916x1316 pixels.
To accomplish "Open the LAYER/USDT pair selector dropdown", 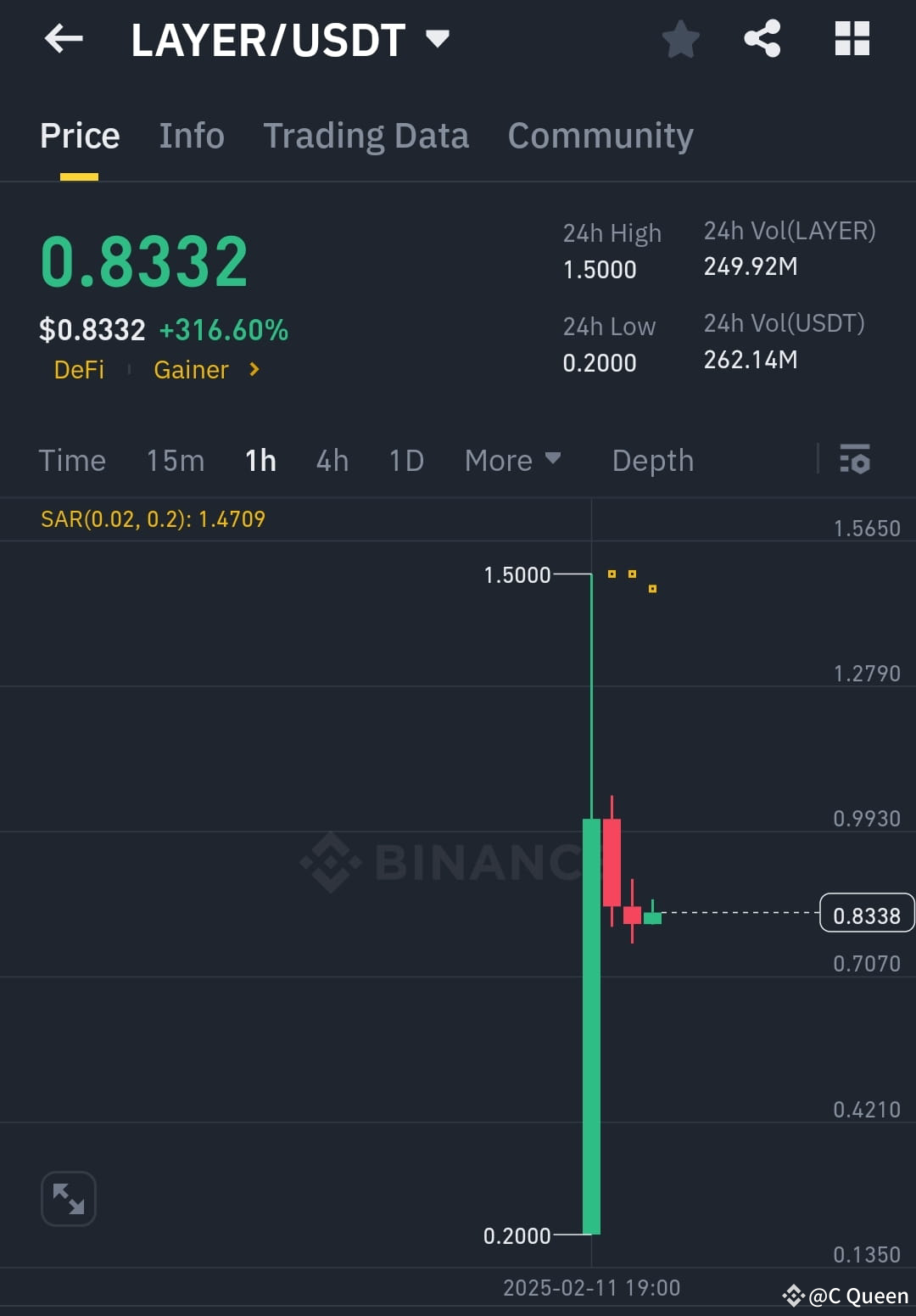I will coord(438,39).
